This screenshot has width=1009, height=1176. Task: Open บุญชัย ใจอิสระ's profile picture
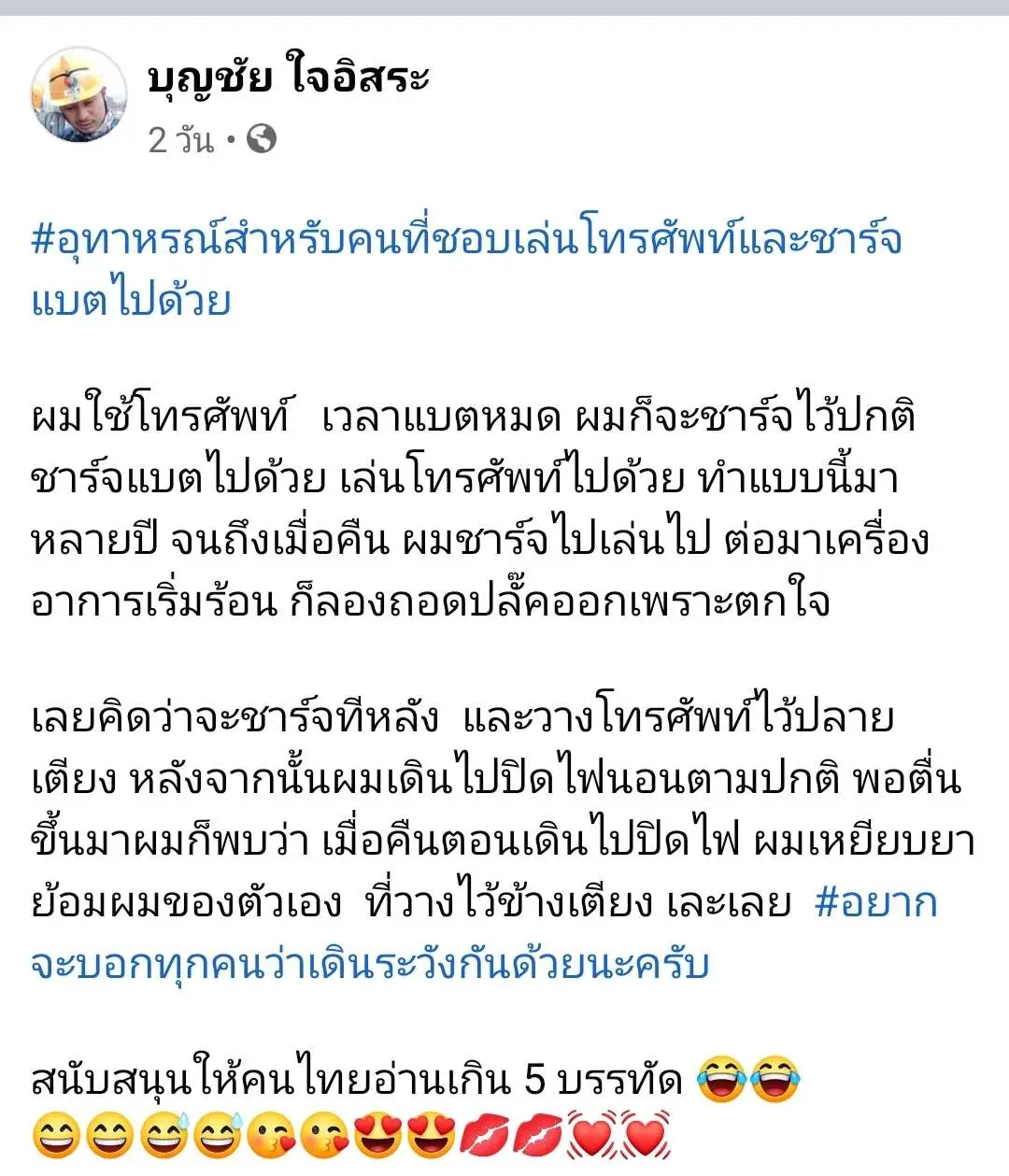coord(79,94)
